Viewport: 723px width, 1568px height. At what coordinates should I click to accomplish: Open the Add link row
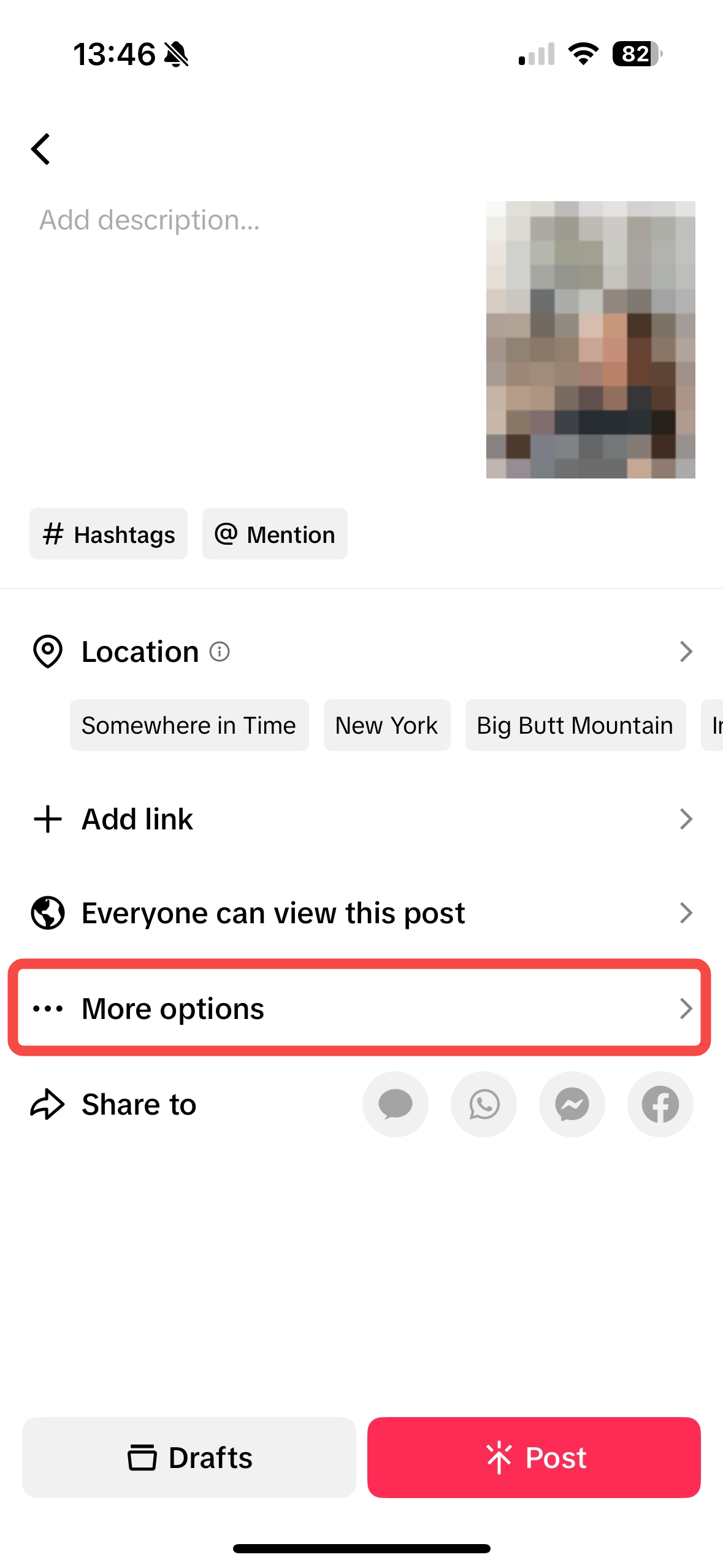click(362, 820)
